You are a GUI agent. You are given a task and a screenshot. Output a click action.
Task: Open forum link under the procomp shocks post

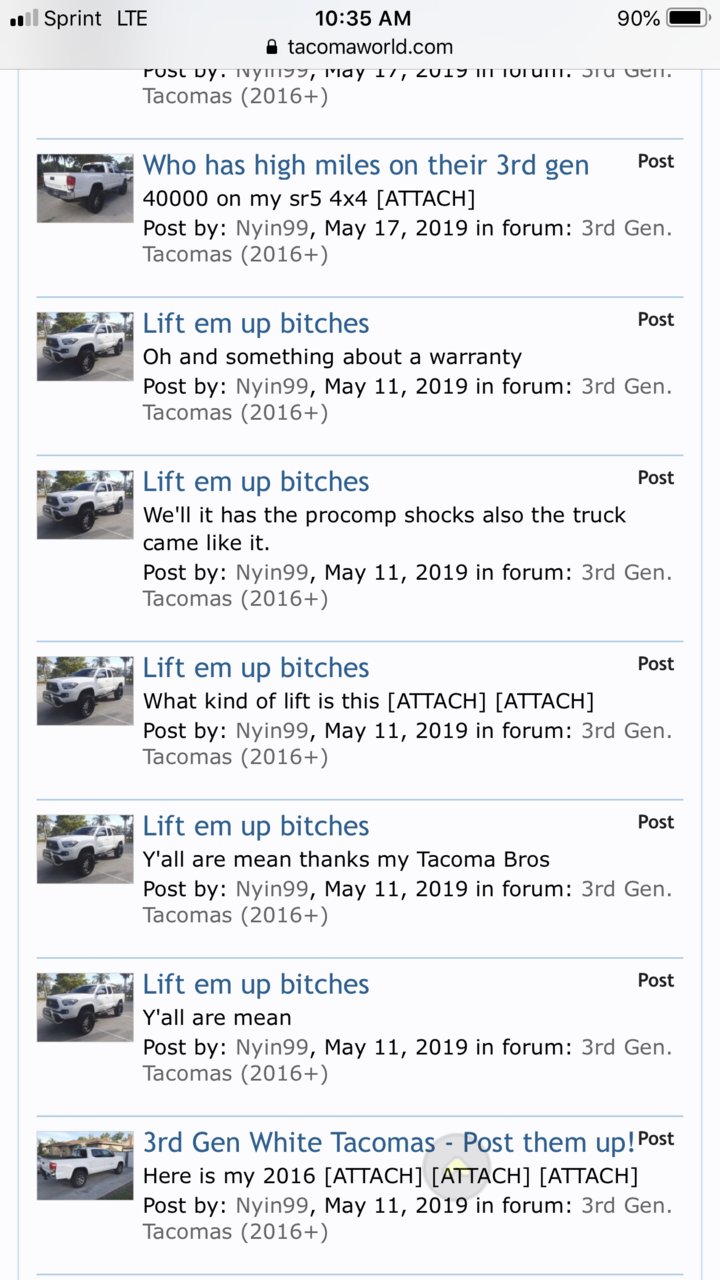[408, 586]
